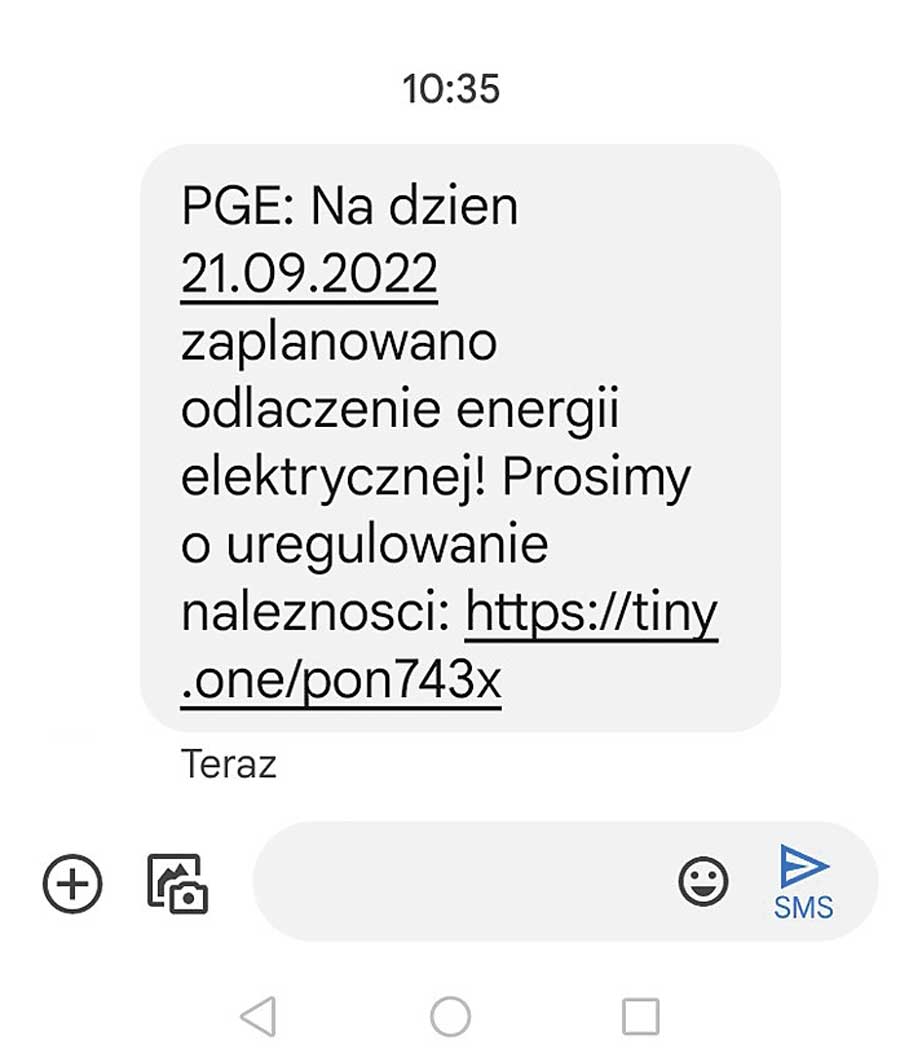Viewport: 900px width, 1053px height.
Task: Go back using system back button
Action: (x=258, y=1016)
